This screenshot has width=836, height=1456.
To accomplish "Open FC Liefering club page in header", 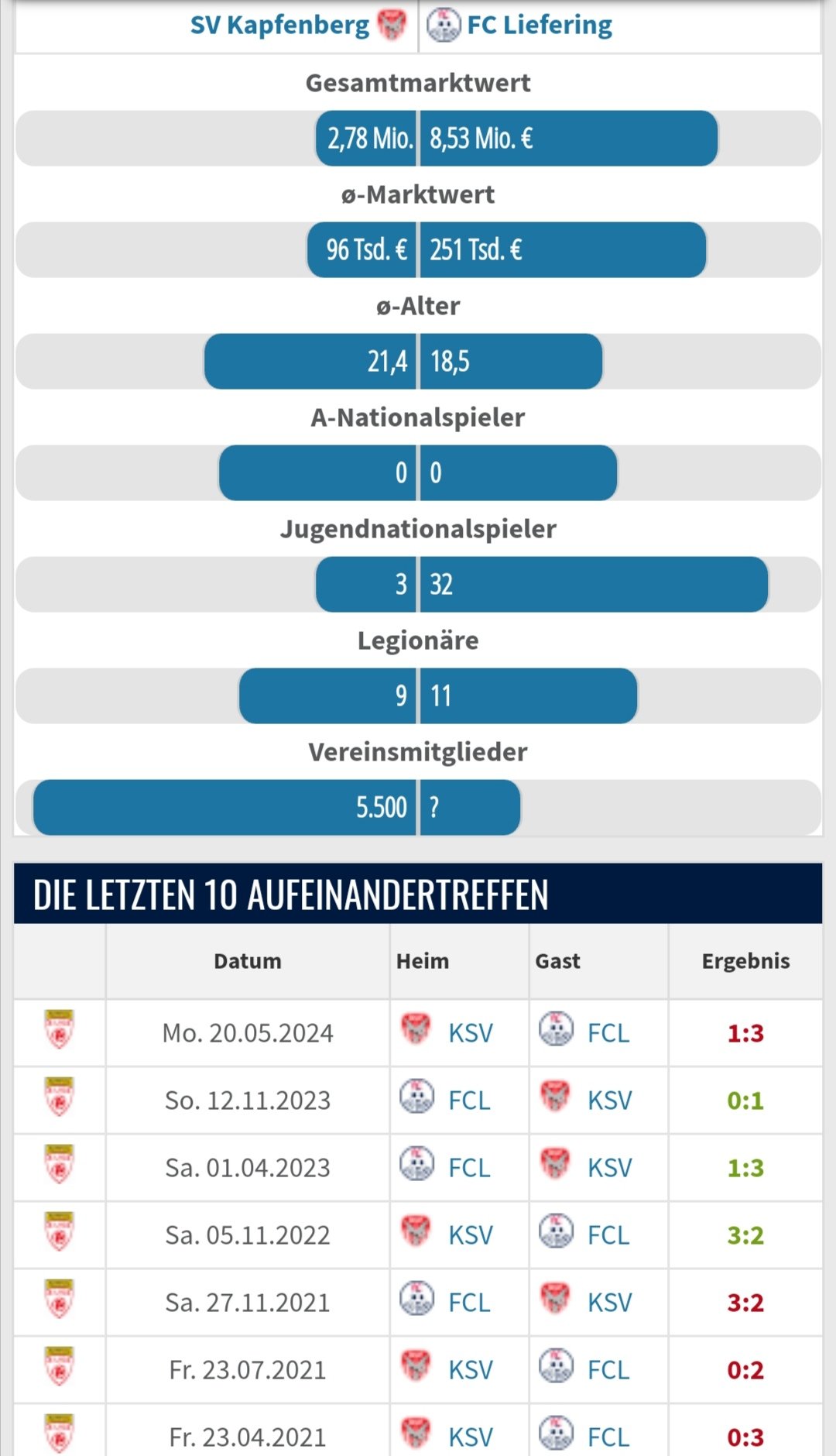I will coord(540,25).
